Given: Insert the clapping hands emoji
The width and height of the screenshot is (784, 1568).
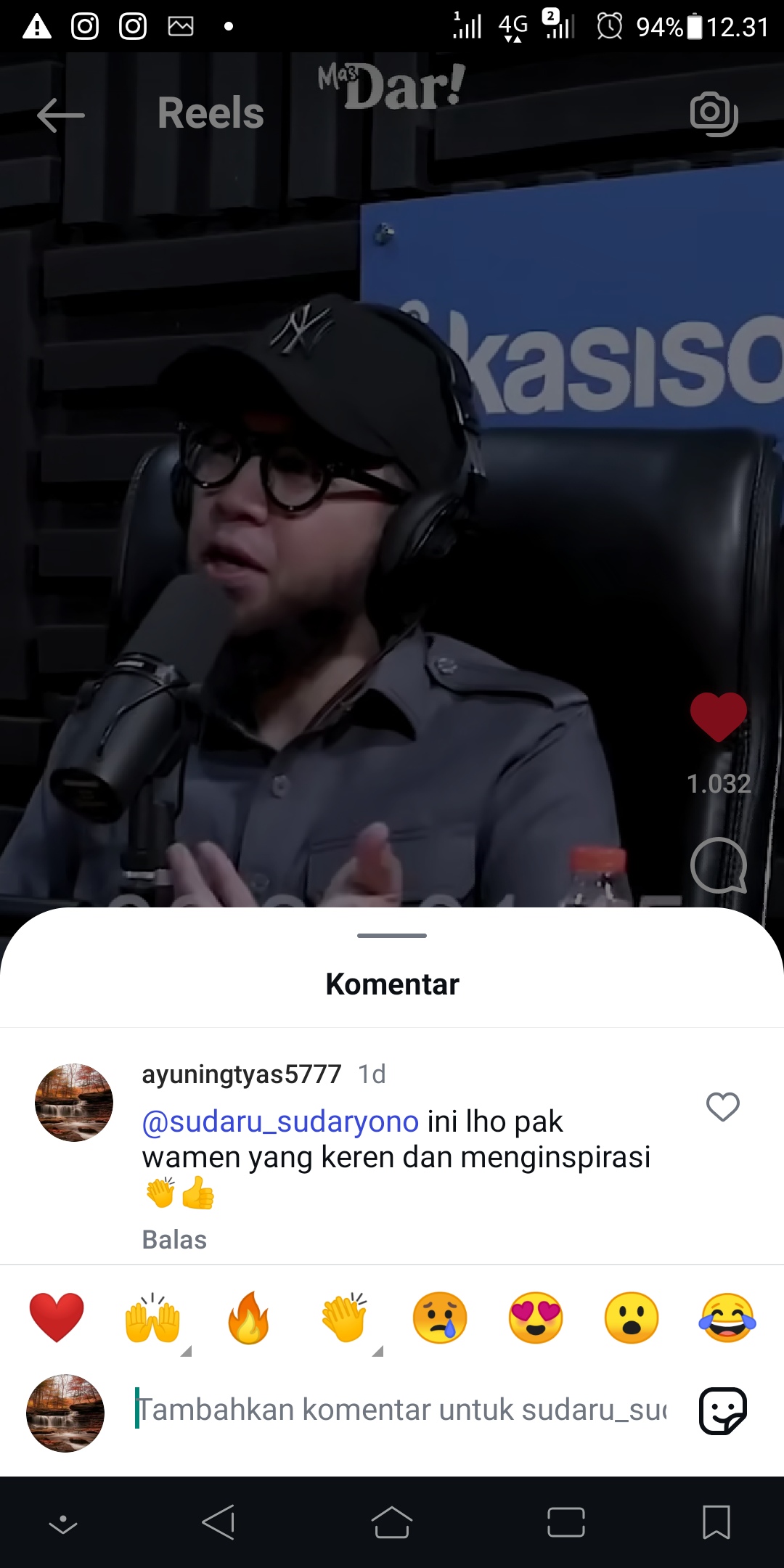Looking at the screenshot, I should [344, 1318].
